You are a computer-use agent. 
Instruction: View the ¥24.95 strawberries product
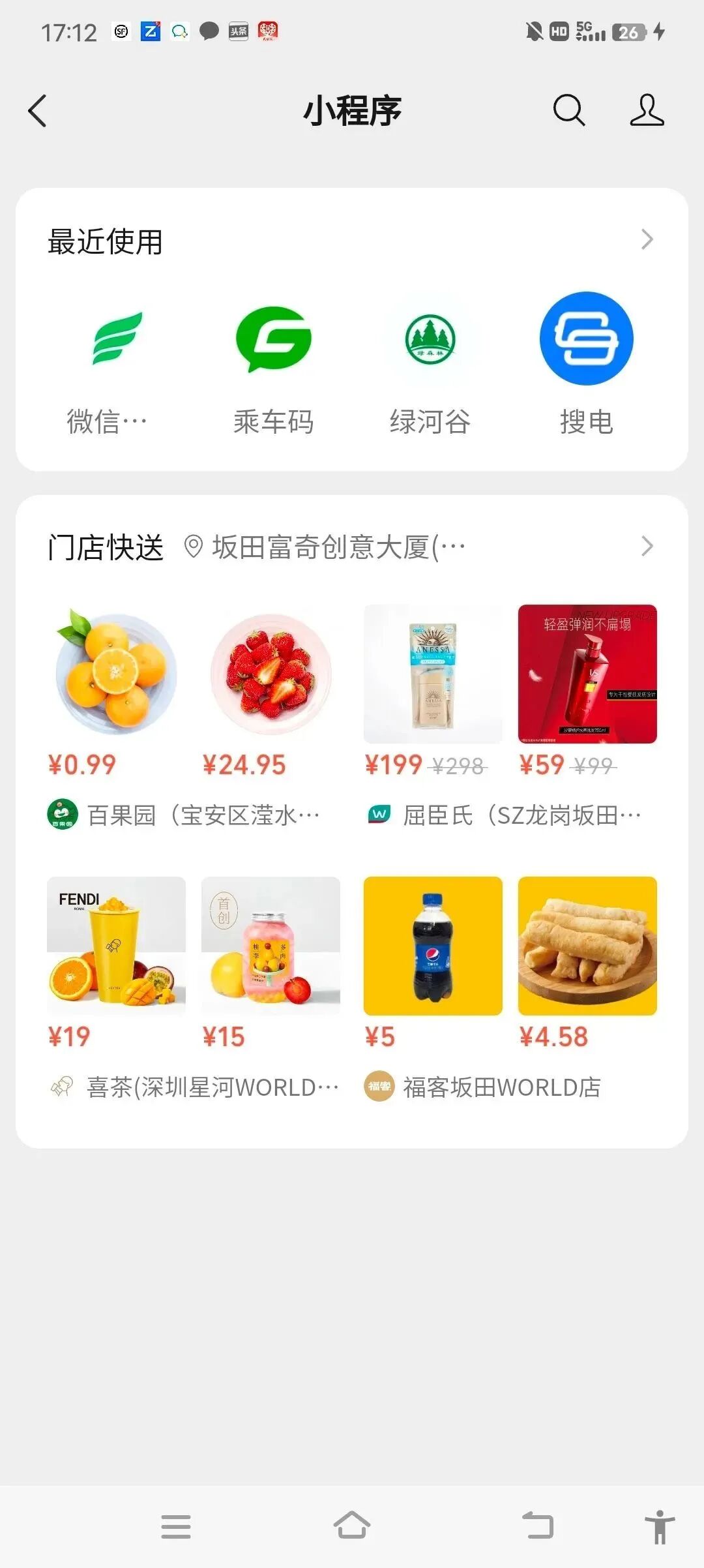[x=271, y=674]
